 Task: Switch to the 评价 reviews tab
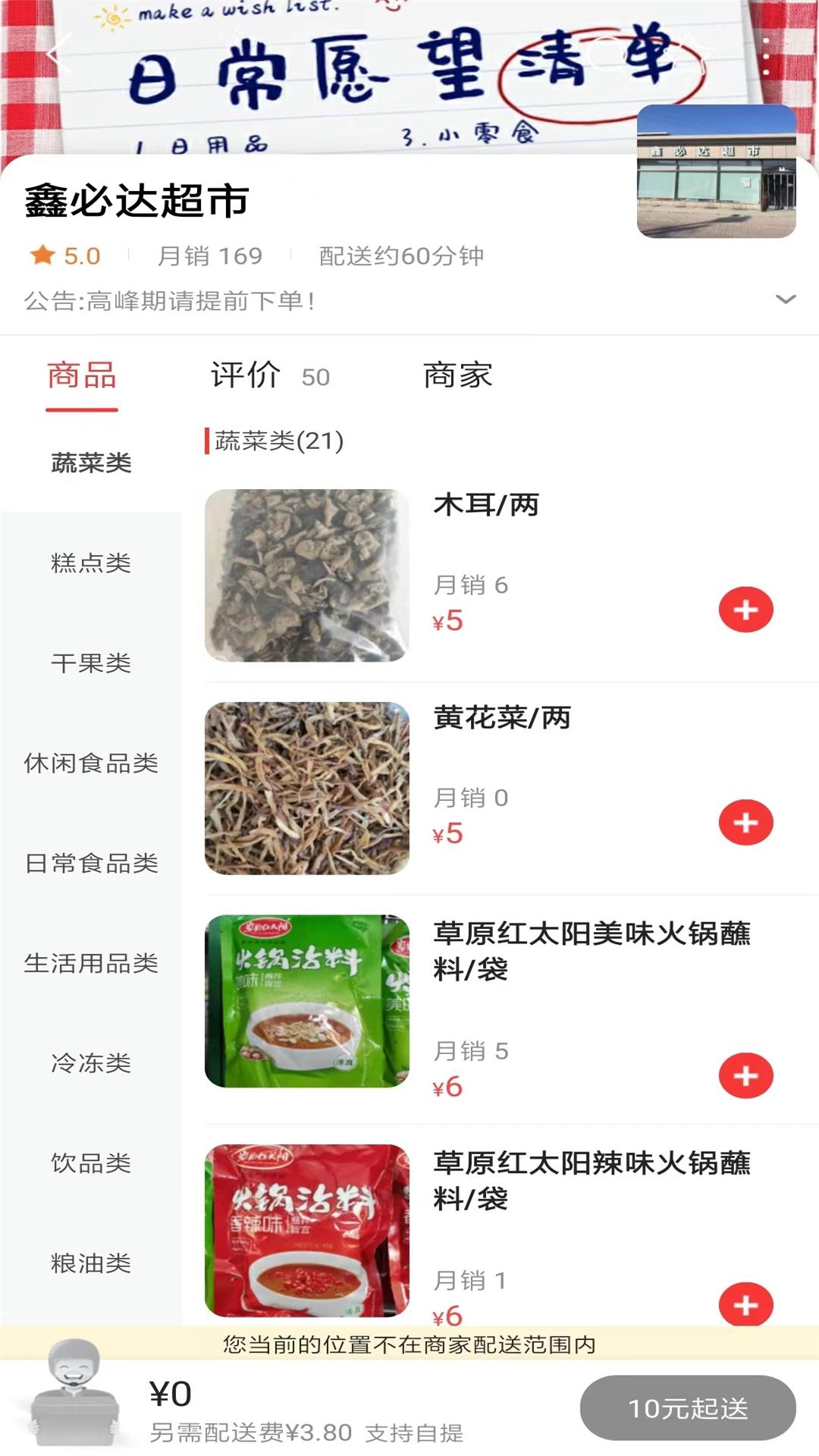pos(244,375)
